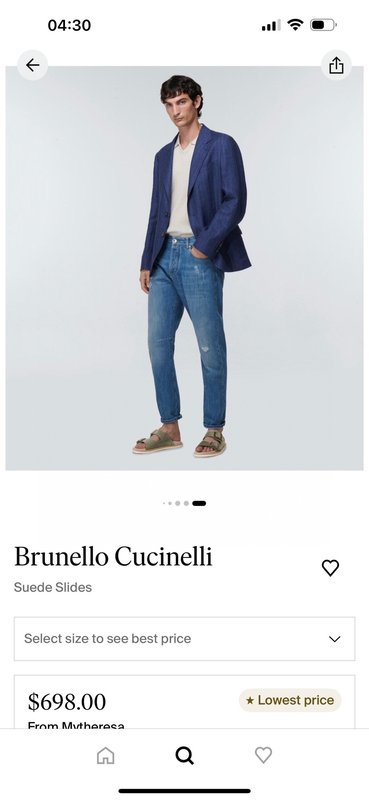Share this Brunello Cucinelli product
Image resolution: width=369 pixels, height=800 pixels.
336,65
